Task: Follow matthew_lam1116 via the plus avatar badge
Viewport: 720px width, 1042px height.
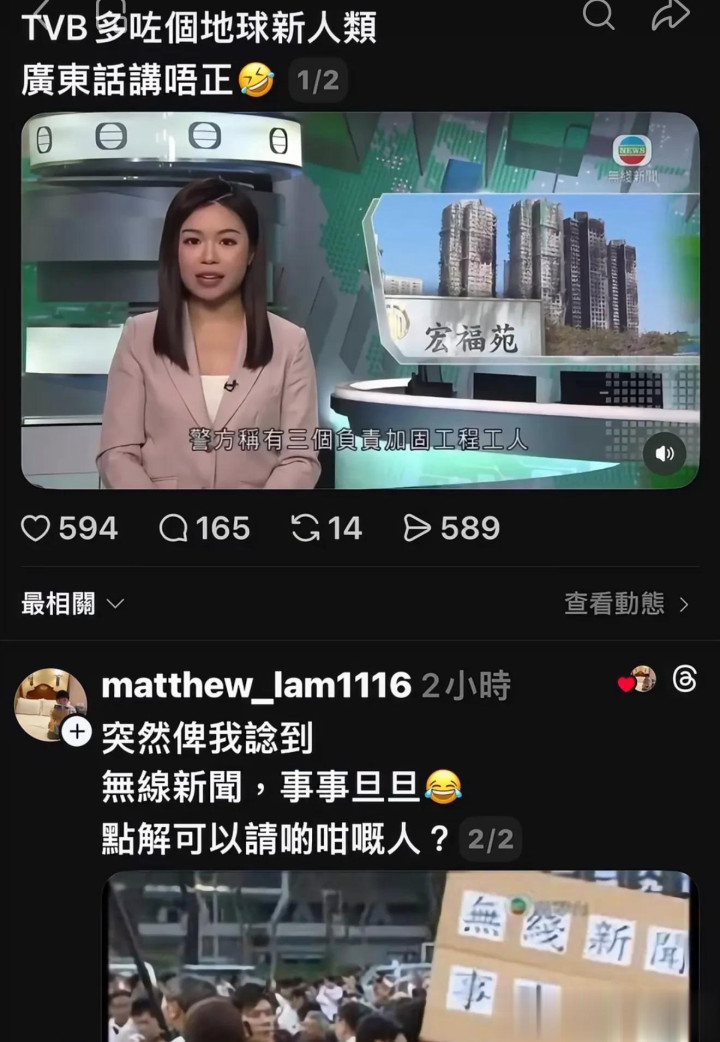Action: click(77, 731)
